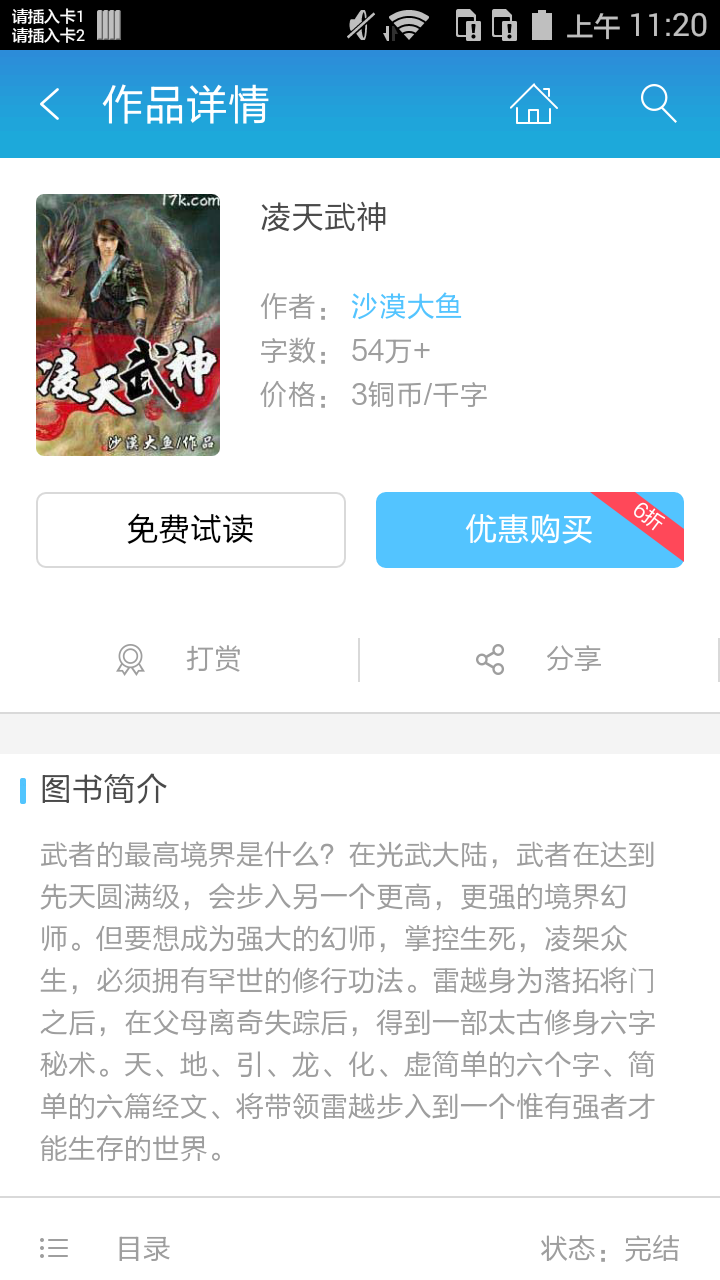
Task: Tap the 打赏 text label
Action: [x=212, y=659]
